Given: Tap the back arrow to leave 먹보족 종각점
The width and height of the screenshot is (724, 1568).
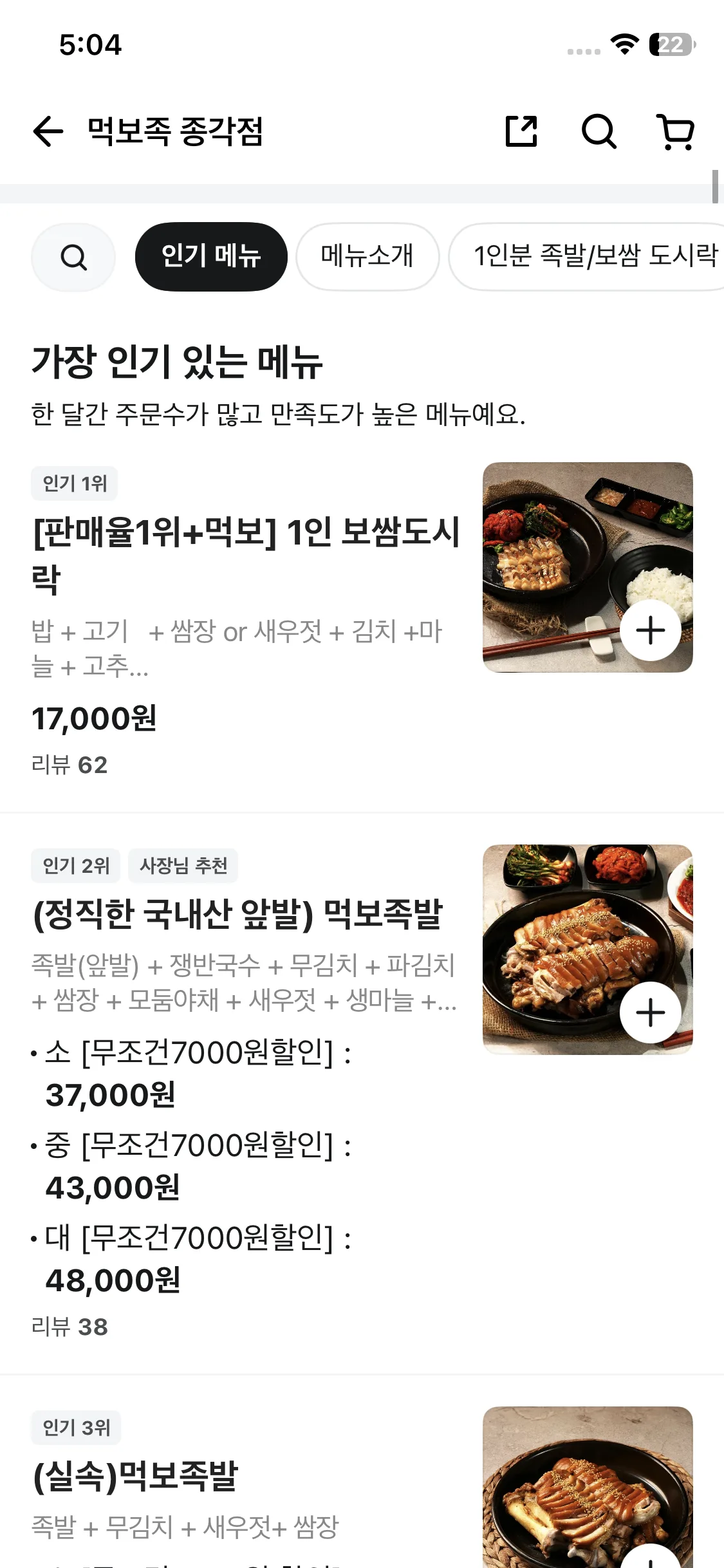Looking at the screenshot, I should (x=46, y=131).
